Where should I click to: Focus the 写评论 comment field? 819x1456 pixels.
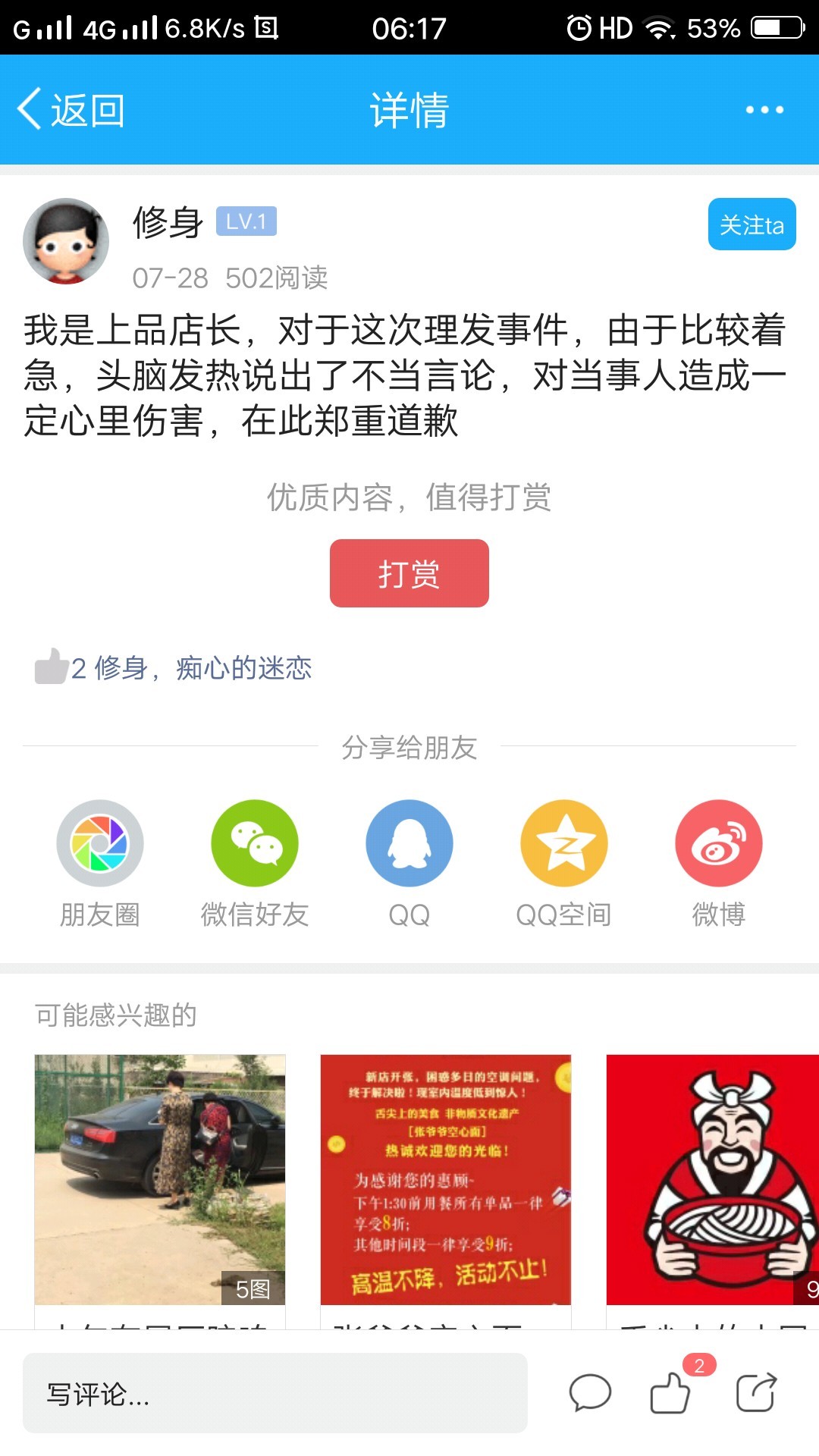point(275,1393)
